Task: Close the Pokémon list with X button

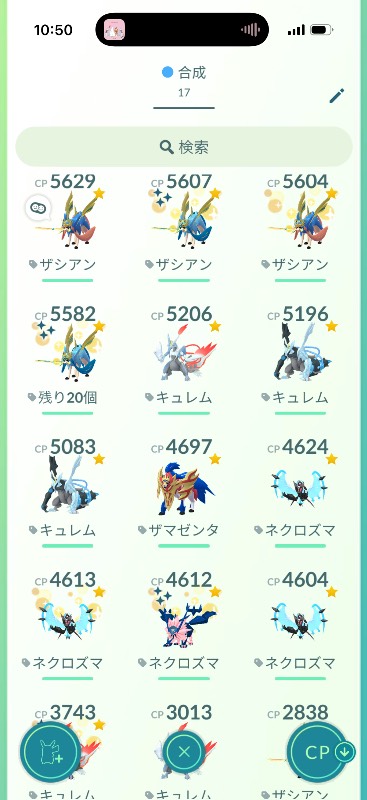Action: point(184,752)
